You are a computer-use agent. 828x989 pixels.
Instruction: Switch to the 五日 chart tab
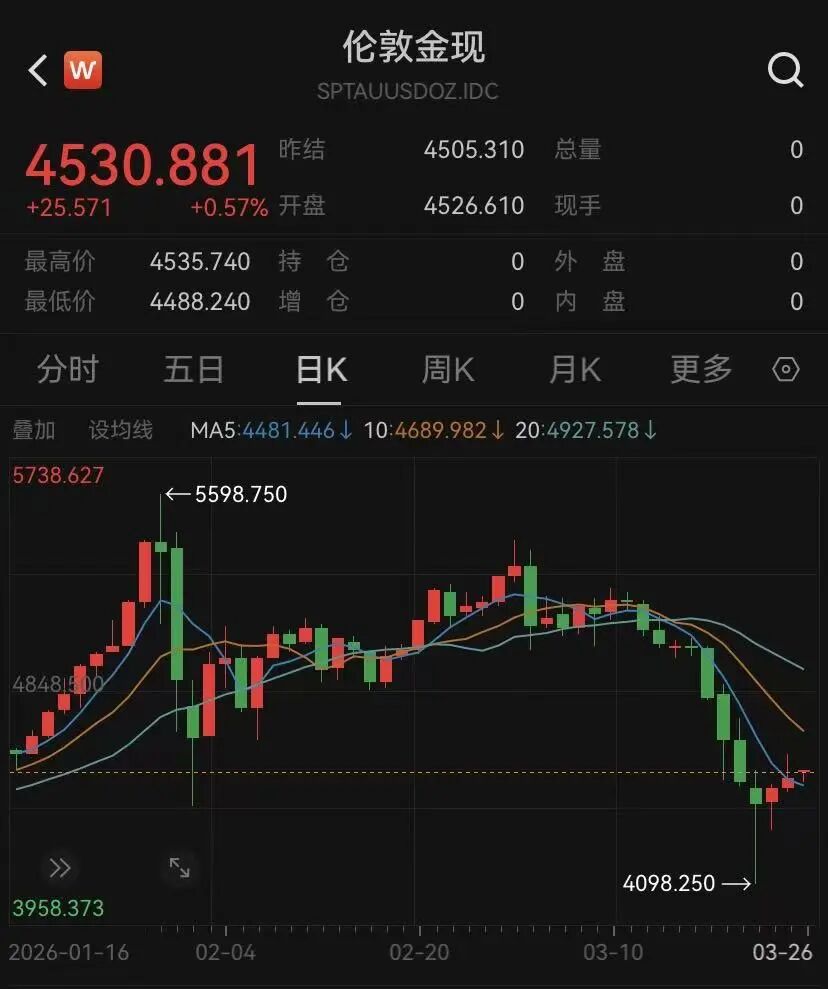point(194,370)
